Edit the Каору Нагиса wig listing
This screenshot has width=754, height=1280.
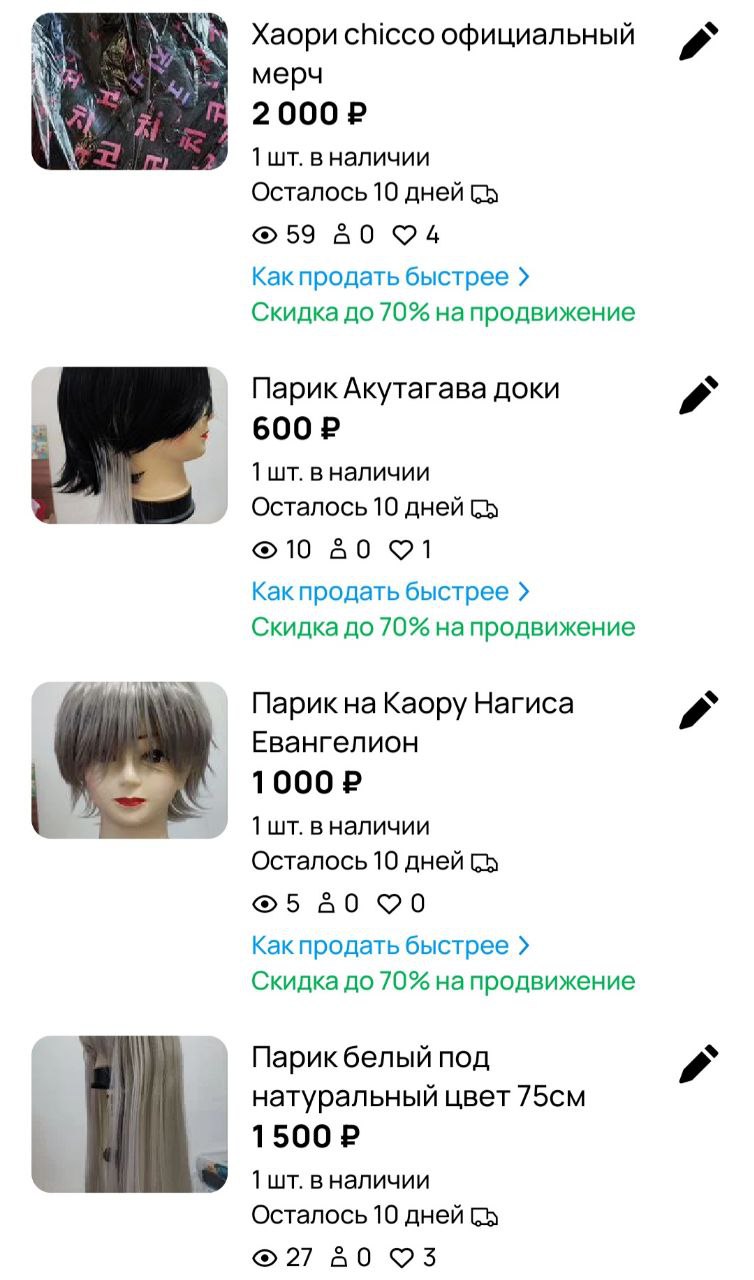click(699, 709)
